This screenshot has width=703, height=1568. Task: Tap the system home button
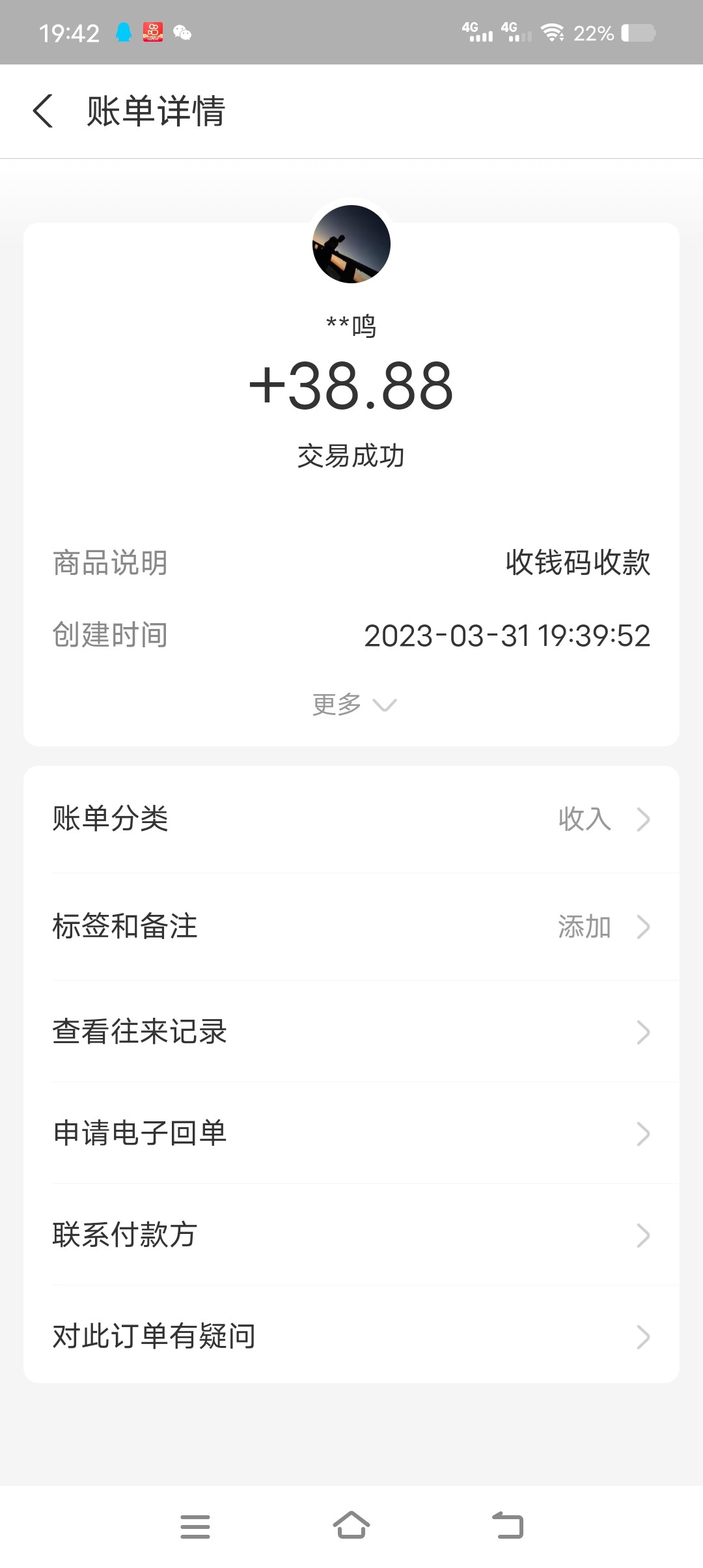(351, 1526)
